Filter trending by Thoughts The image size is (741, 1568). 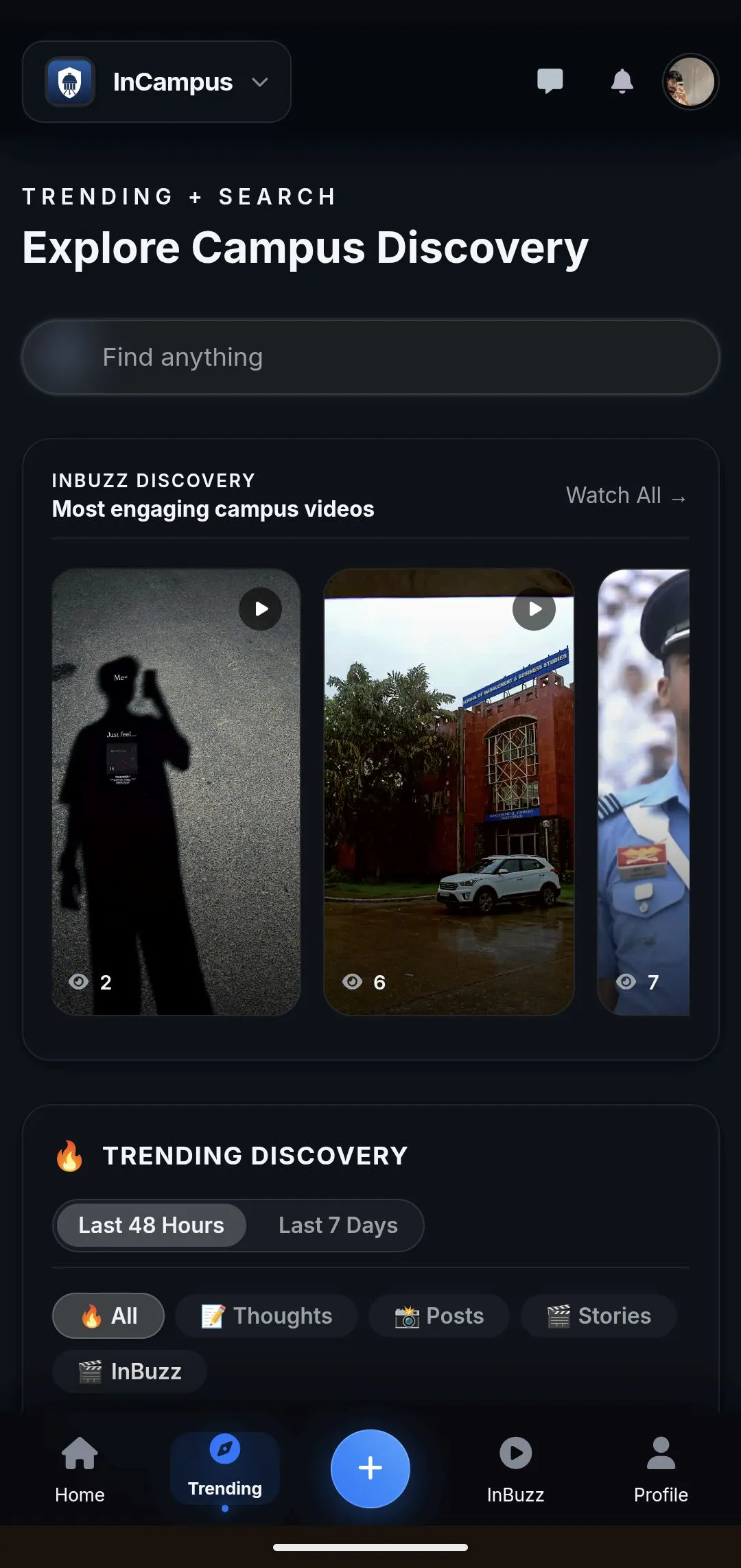pos(266,1315)
